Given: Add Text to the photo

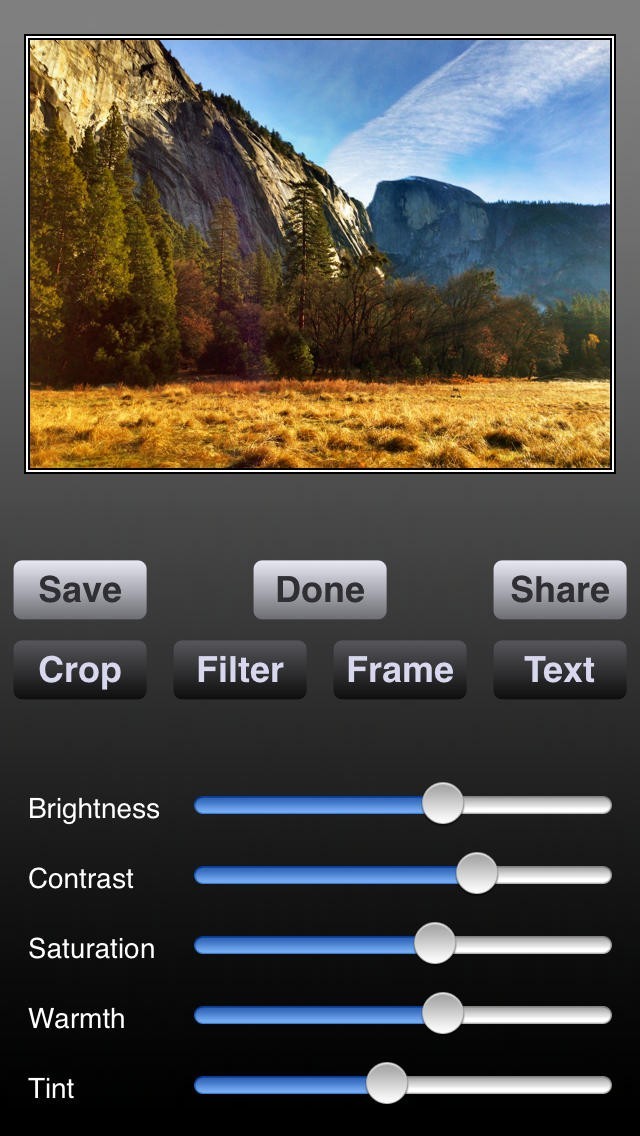Looking at the screenshot, I should click(x=560, y=669).
